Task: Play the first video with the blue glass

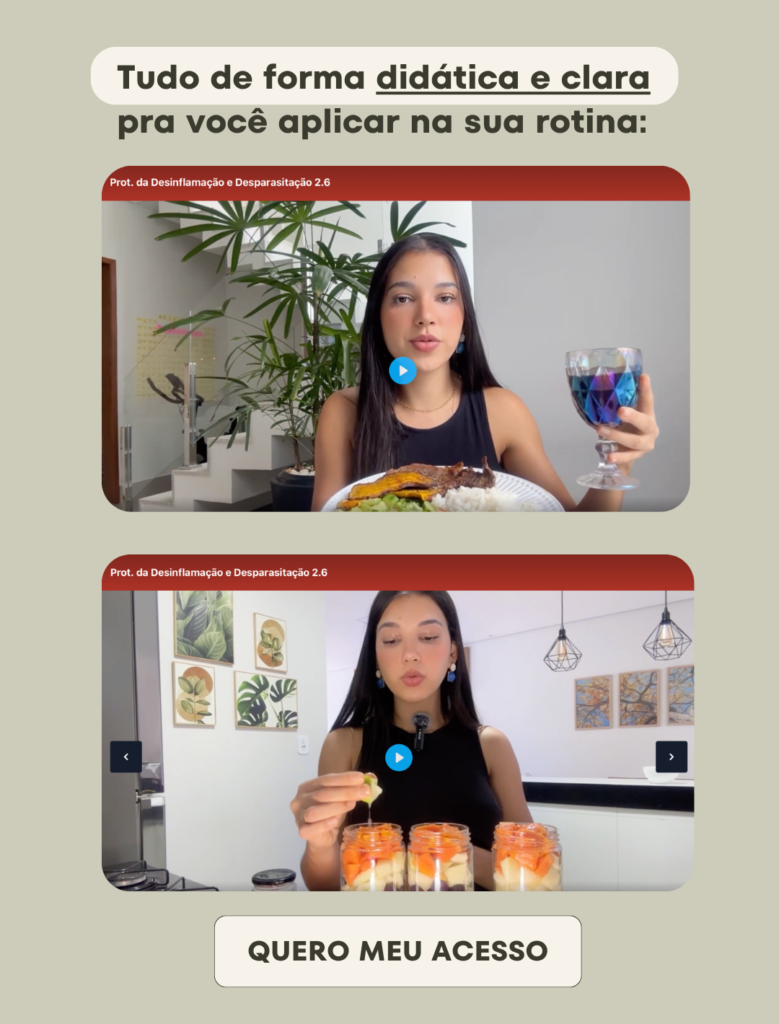Action: [x=402, y=371]
